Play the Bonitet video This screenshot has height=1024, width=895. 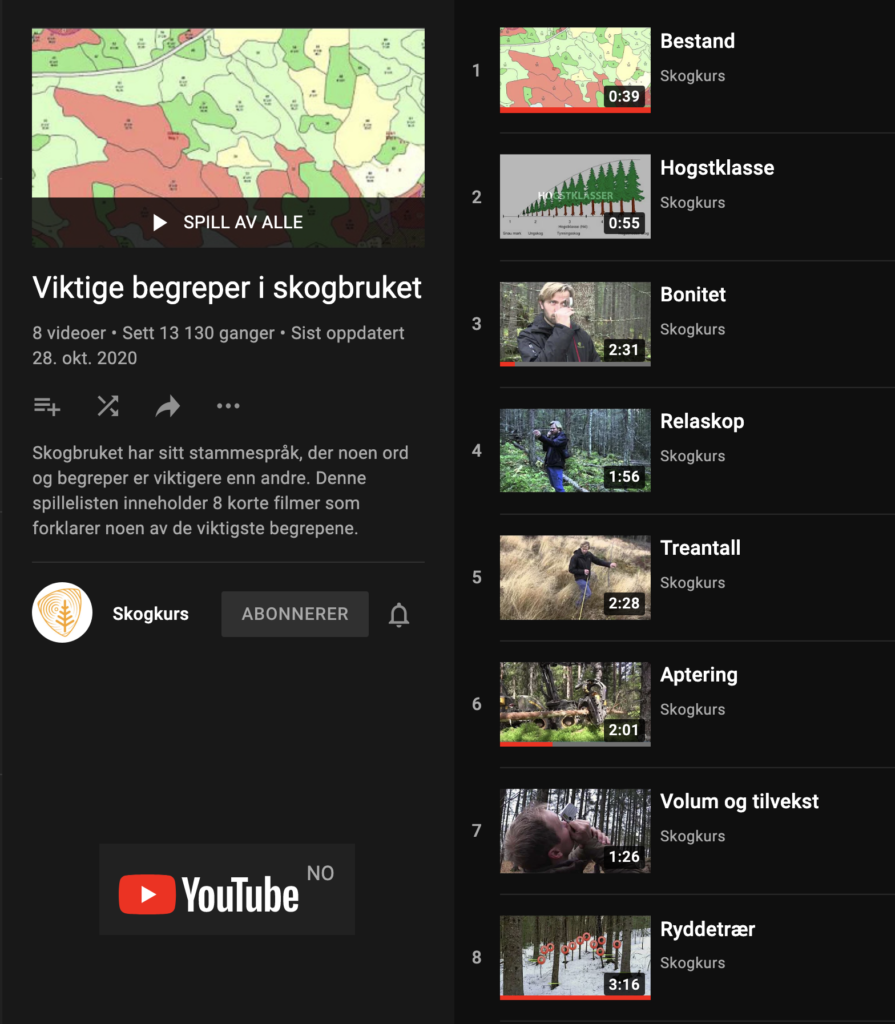pyautogui.click(x=575, y=323)
